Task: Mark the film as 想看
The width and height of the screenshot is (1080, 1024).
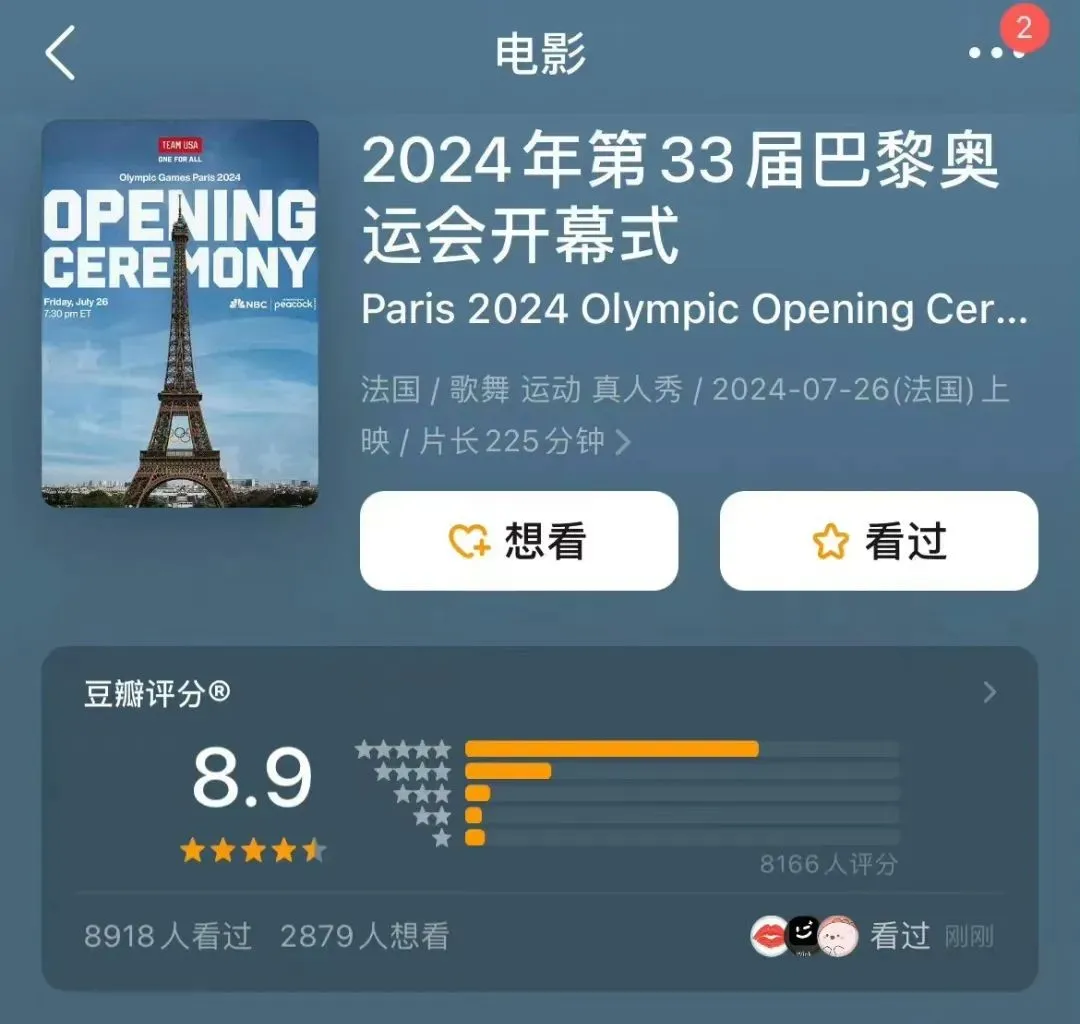Action: click(519, 541)
